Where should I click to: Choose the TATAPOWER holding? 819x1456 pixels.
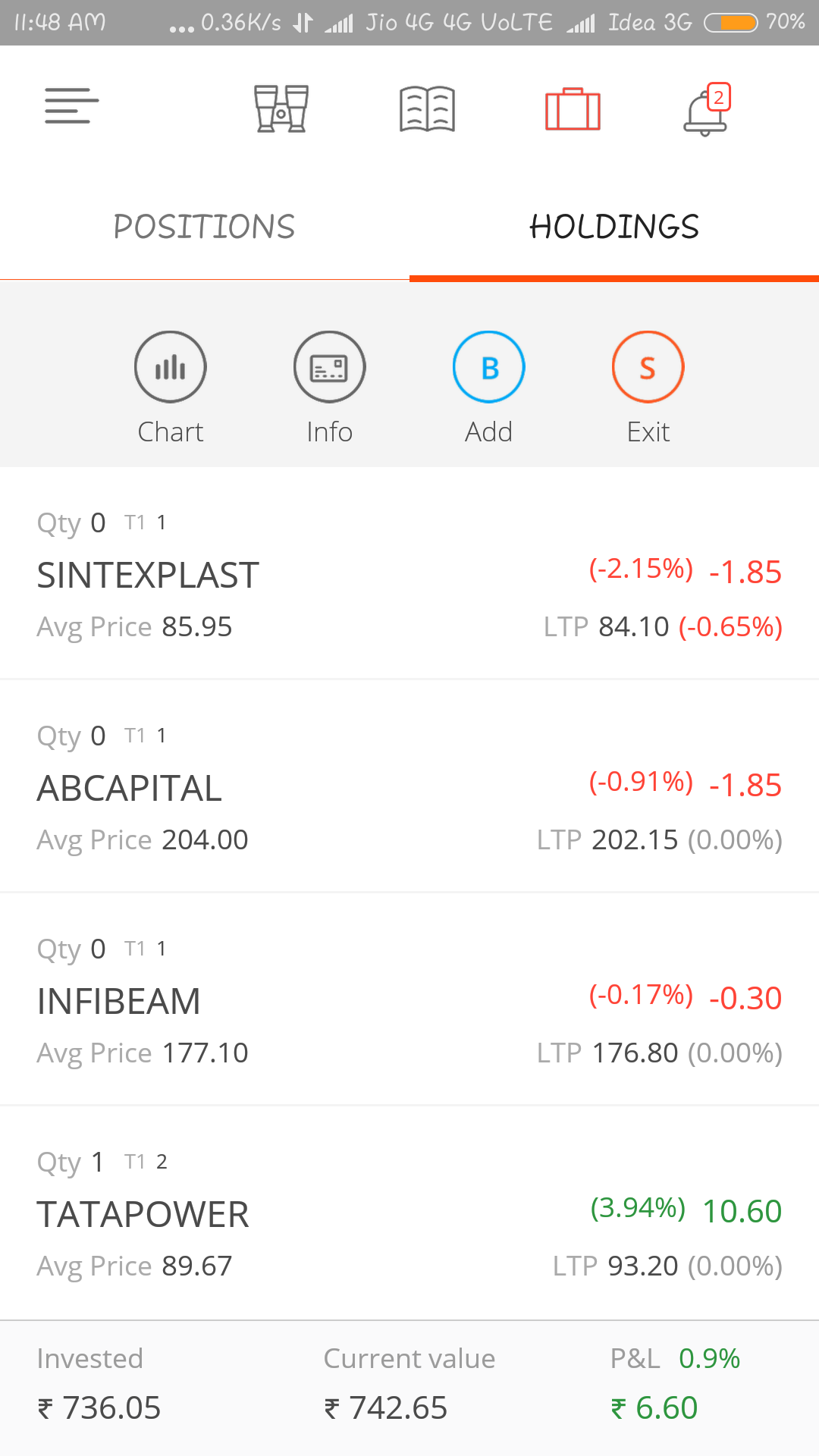coord(409,1213)
